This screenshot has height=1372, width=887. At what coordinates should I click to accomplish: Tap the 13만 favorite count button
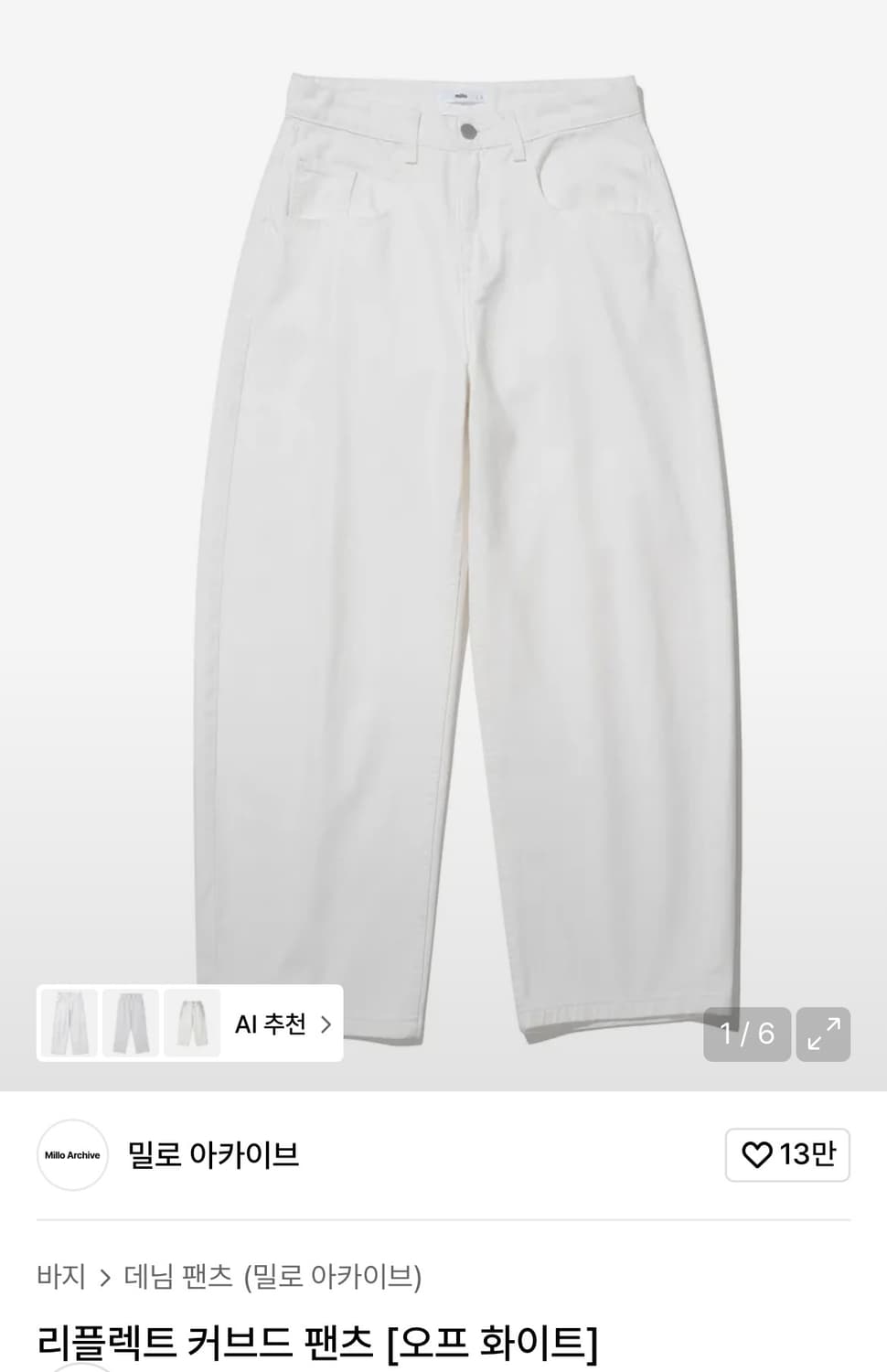pos(788,1155)
